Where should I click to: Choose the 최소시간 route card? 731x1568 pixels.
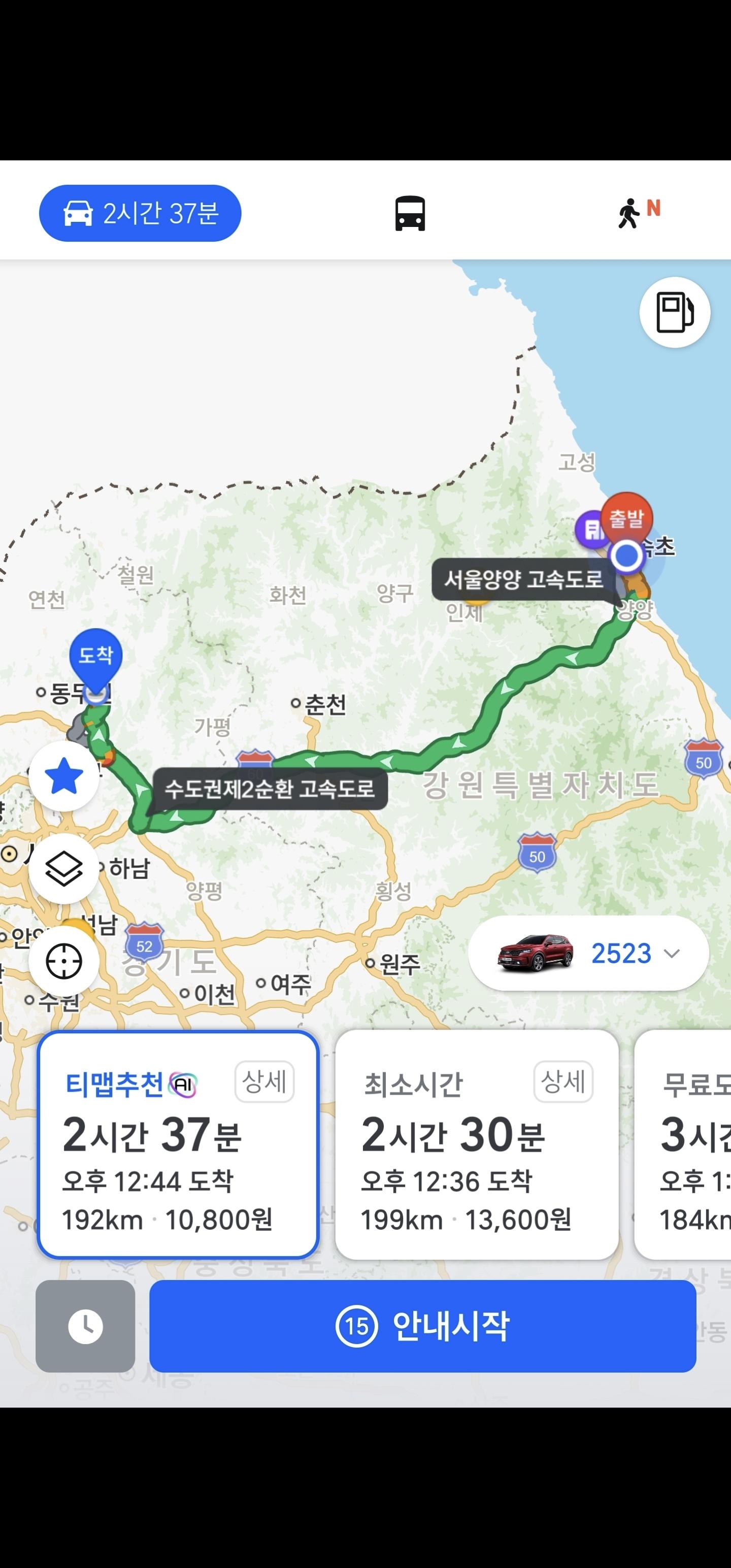(x=477, y=1145)
